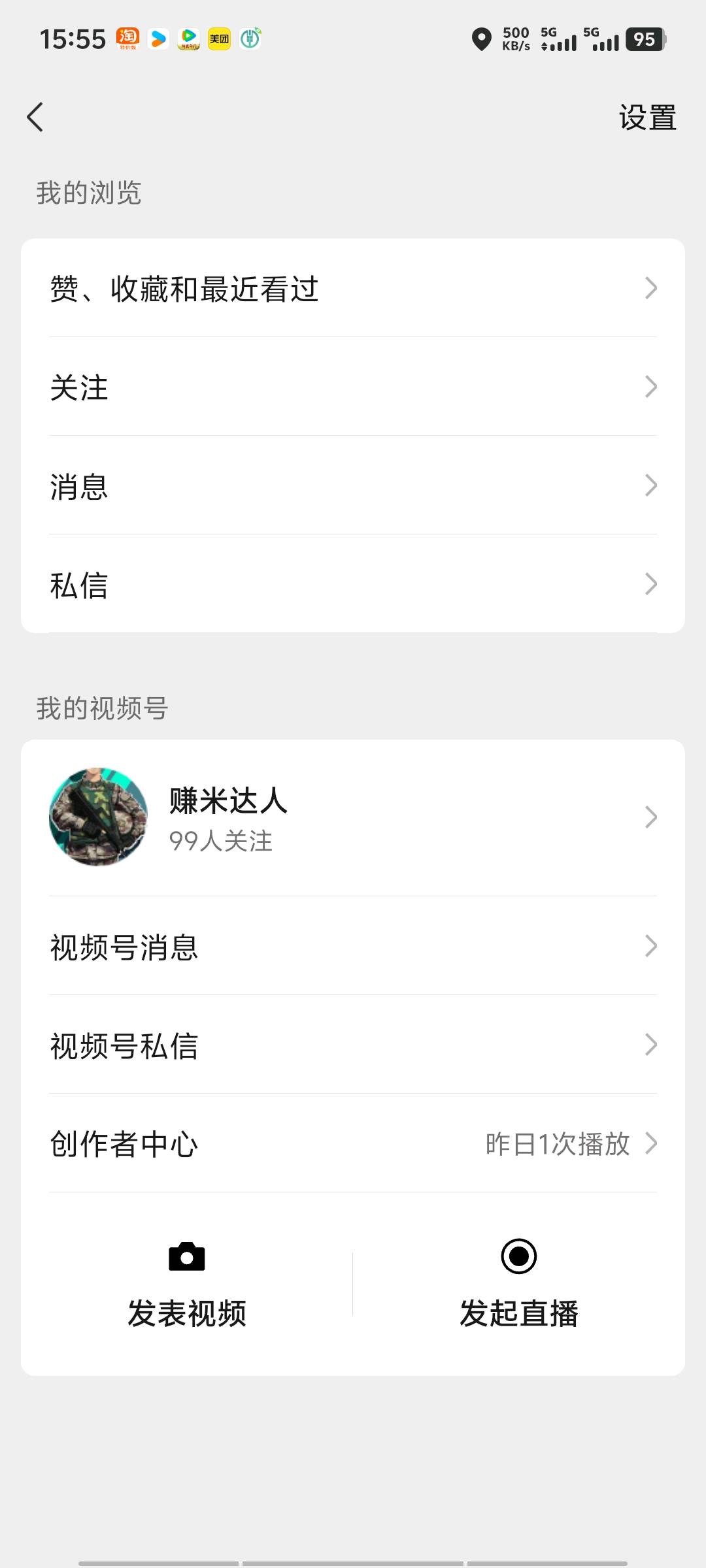Tap the camera icon above 发表视频

[x=188, y=1256]
